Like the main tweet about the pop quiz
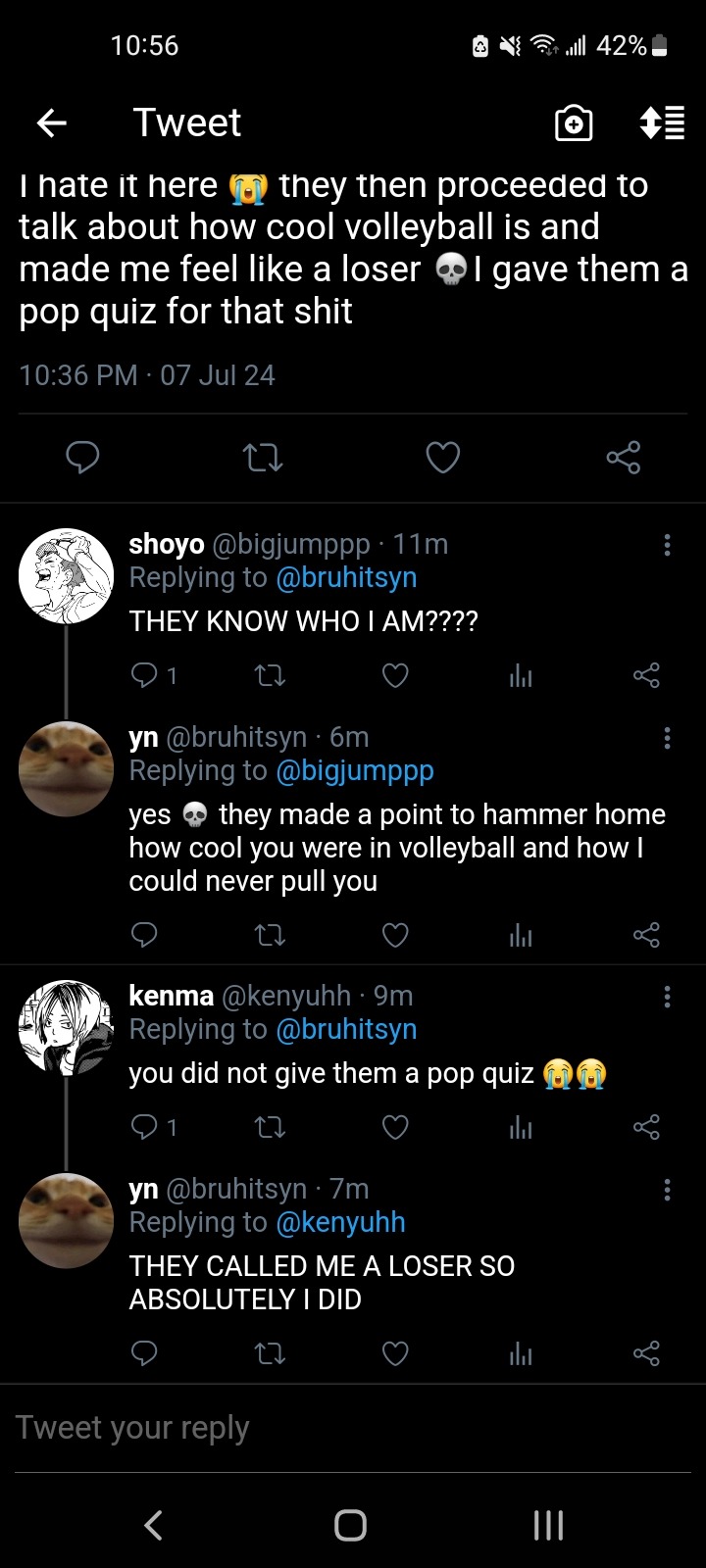 pyautogui.click(x=442, y=457)
